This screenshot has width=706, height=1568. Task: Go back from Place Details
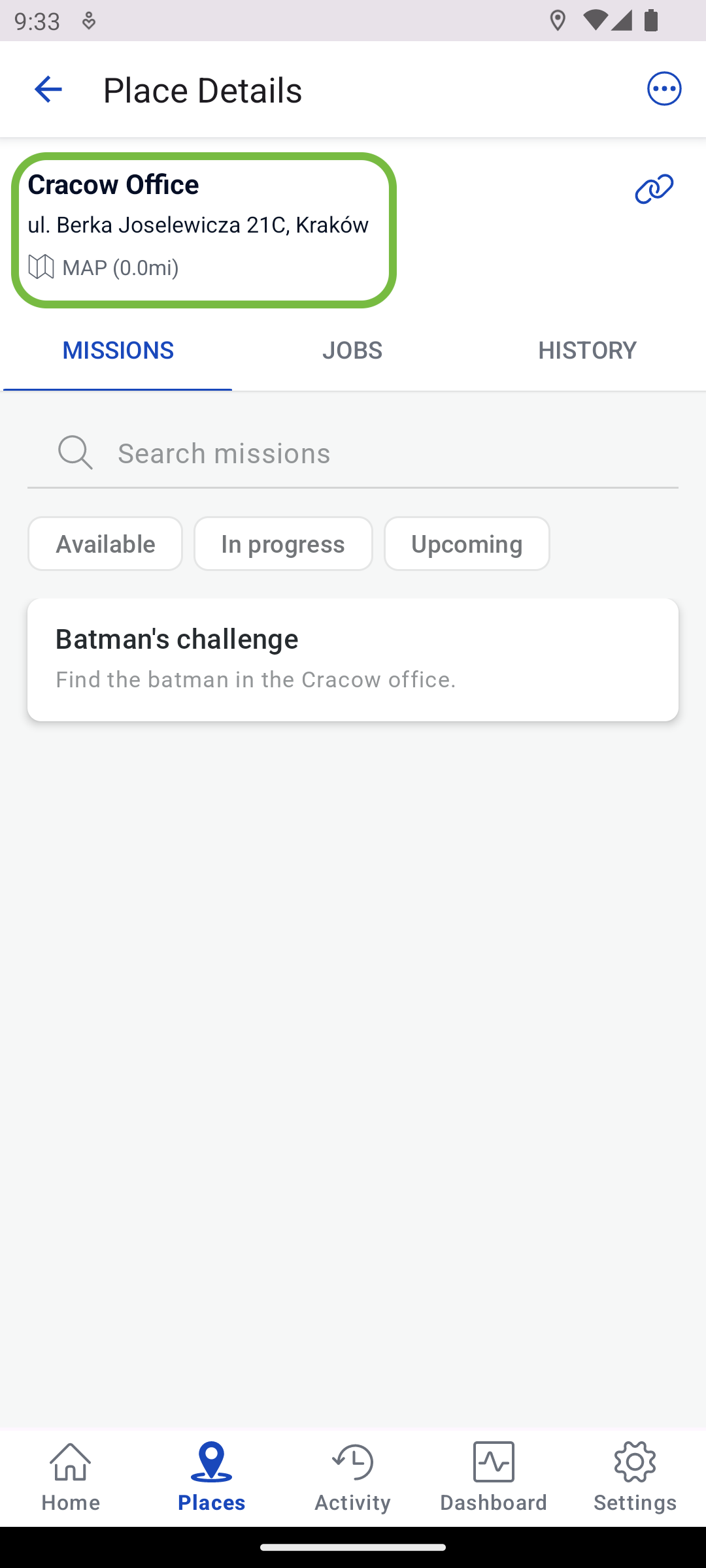point(48,90)
